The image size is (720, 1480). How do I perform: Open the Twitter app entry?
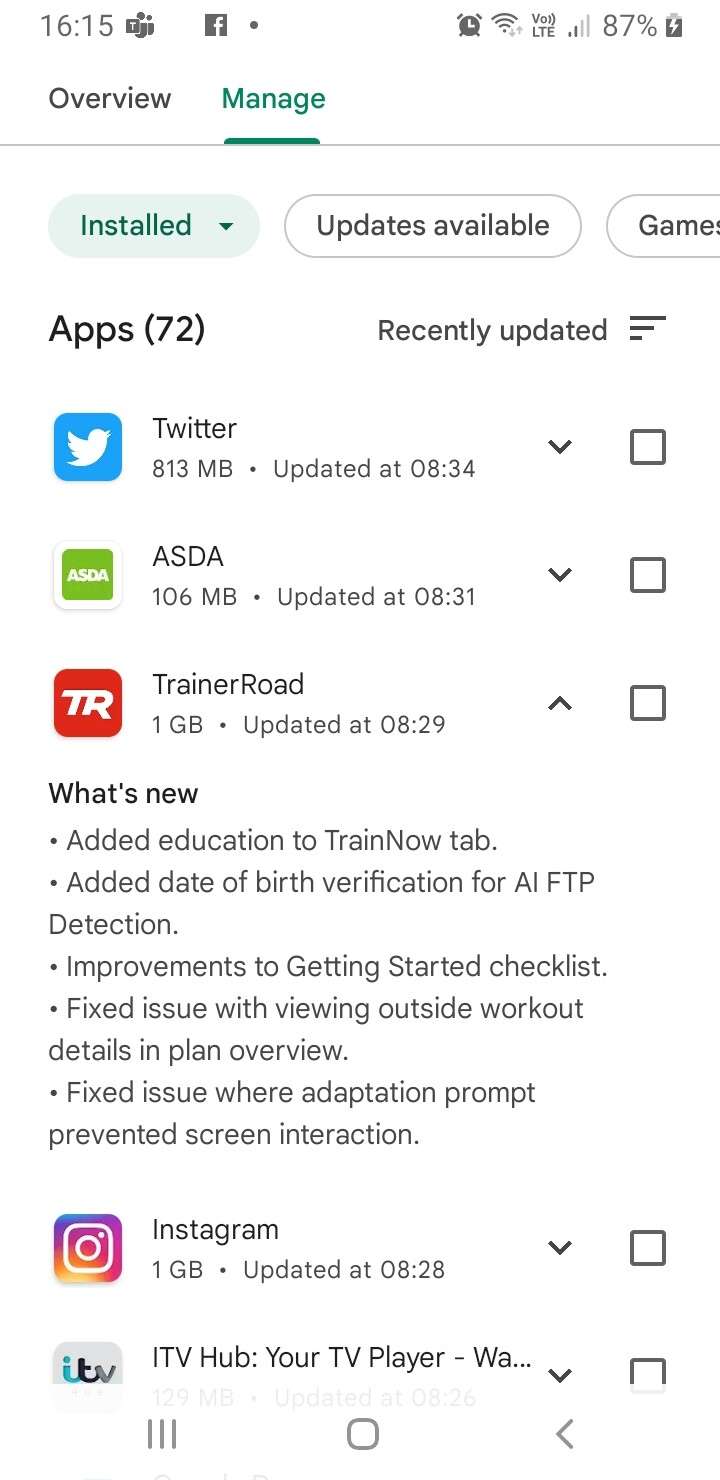click(300, 447)
